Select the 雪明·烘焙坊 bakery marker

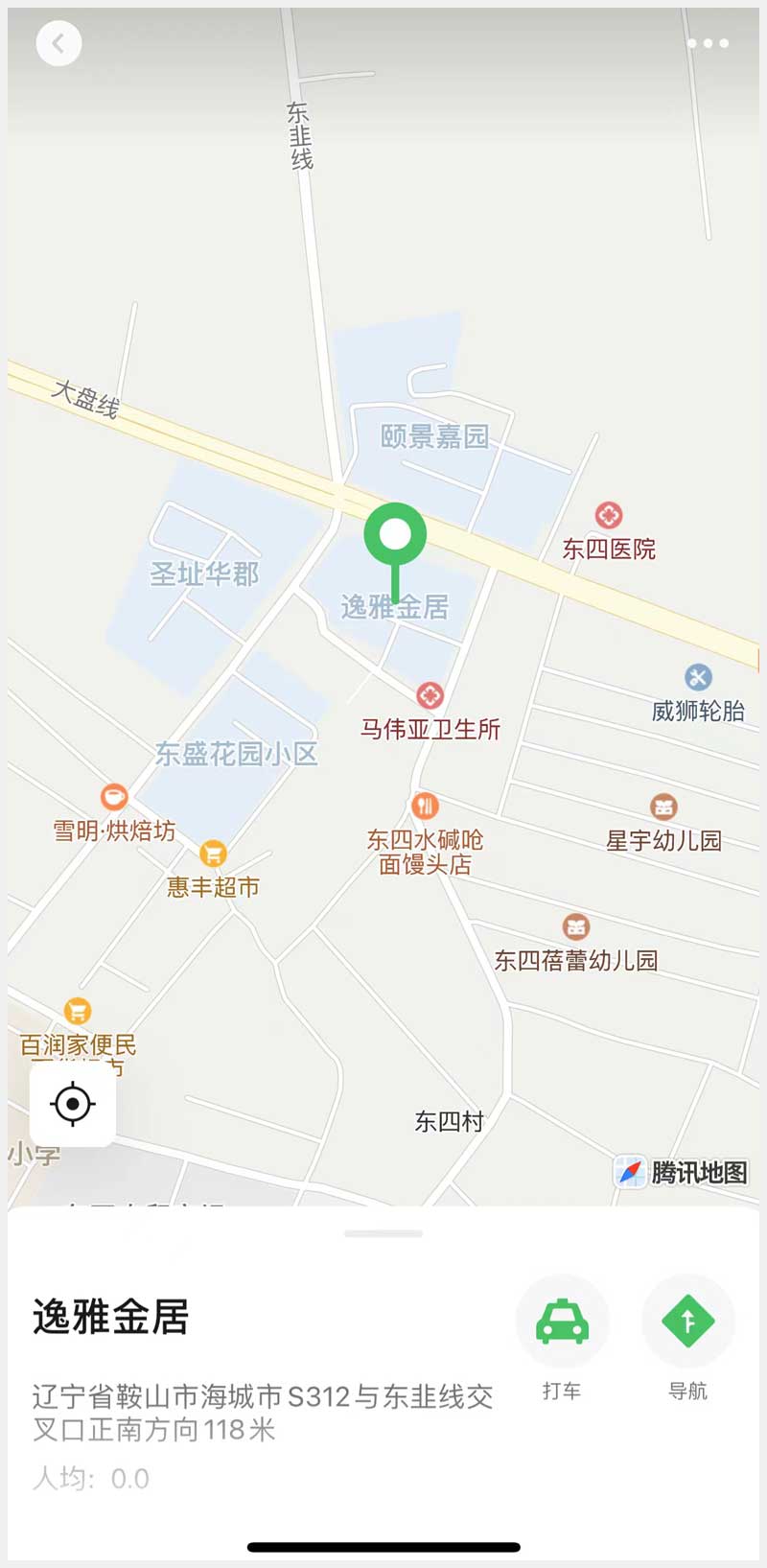pos(114,797)
